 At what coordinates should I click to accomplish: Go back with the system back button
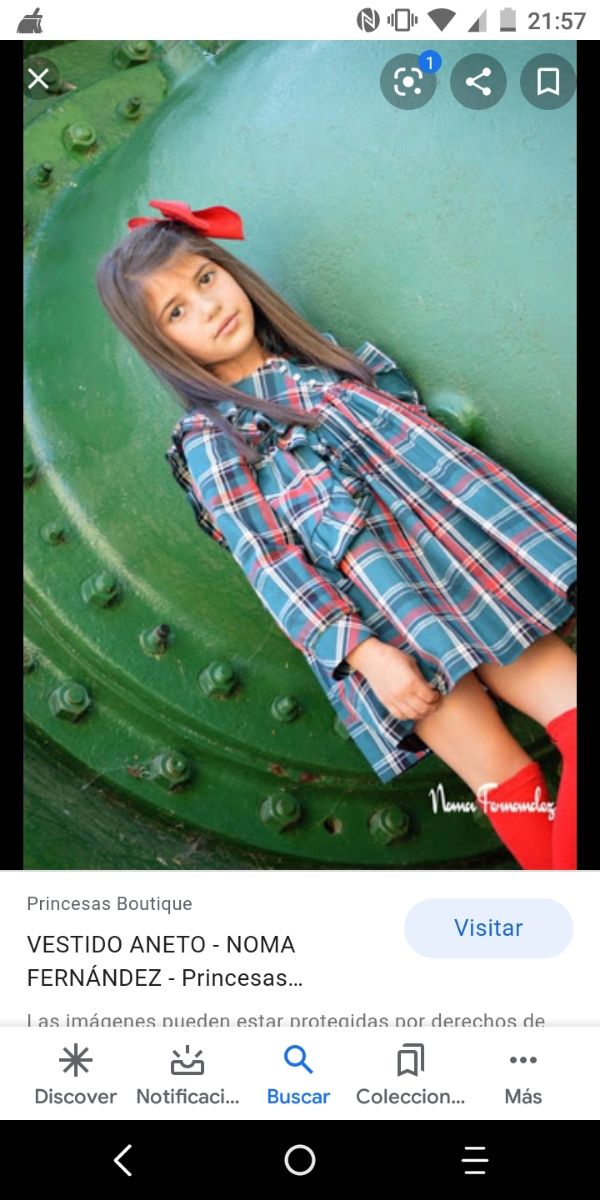pyautogui.click(x=123, y=1160)
